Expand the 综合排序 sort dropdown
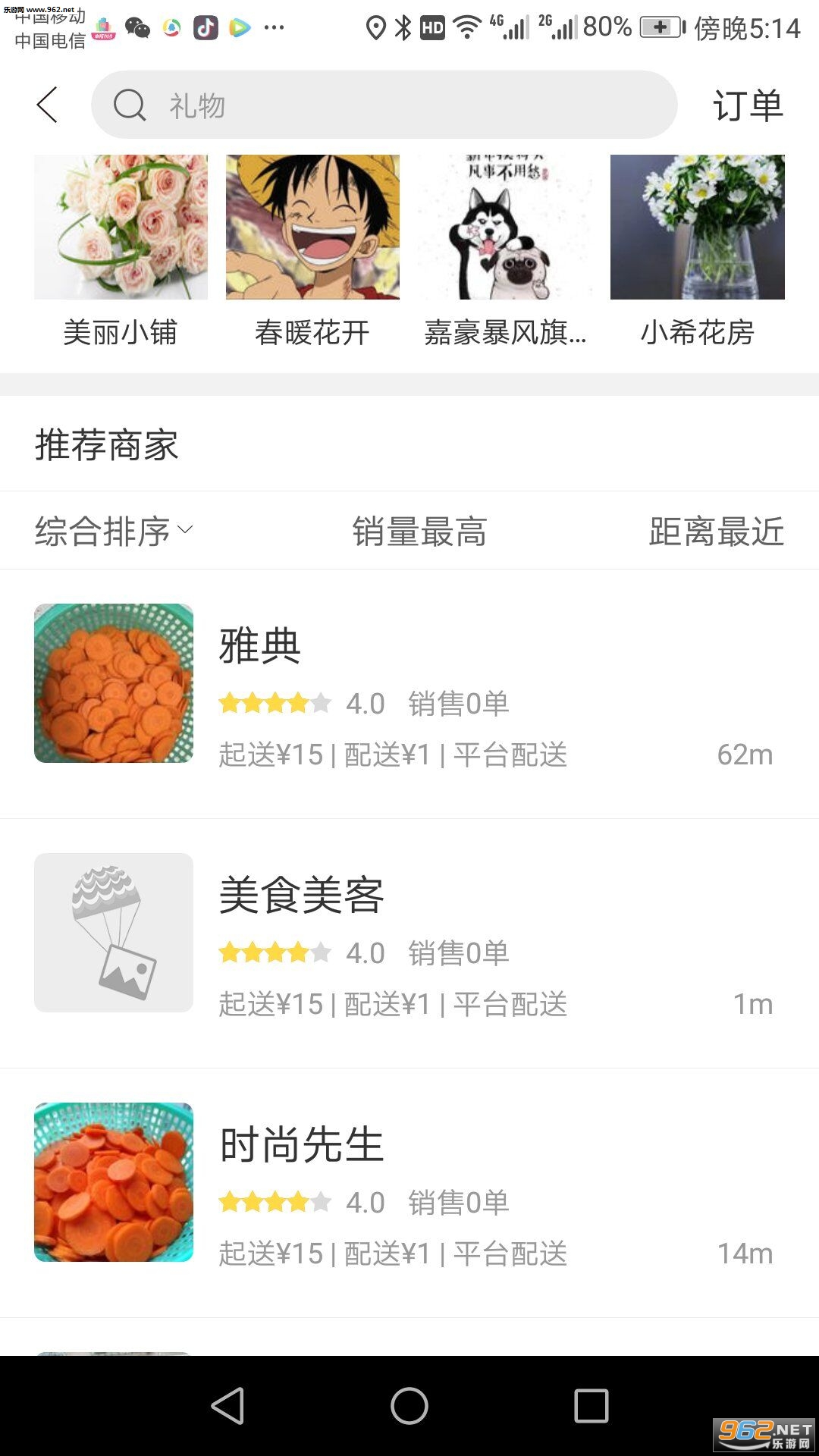819x1456 pixels. coord(114,531)
